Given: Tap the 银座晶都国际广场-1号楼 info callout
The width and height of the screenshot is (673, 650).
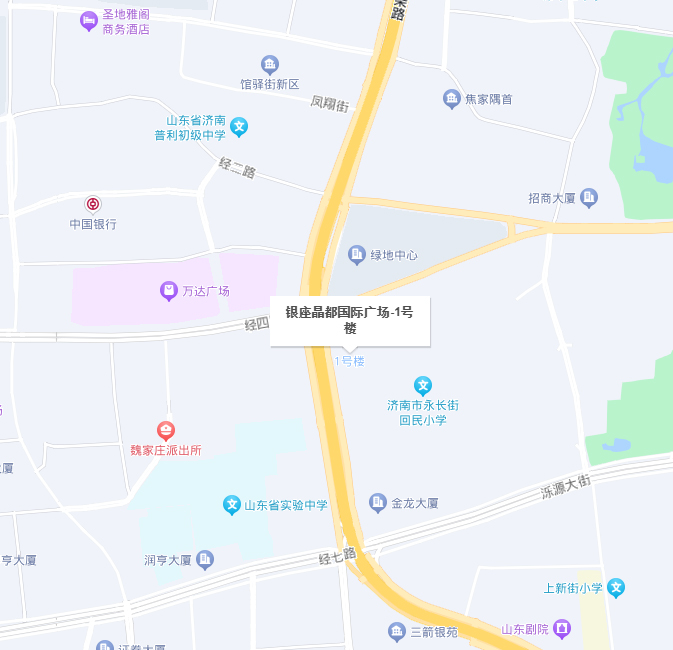Looking at the screenshot, I should tap(350, 320).
